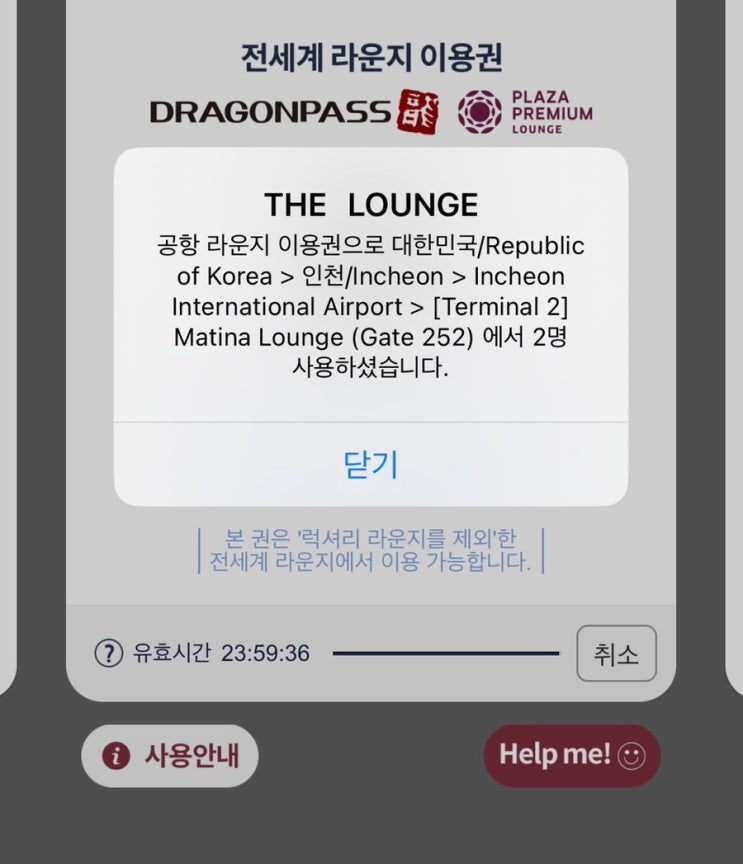743x864 pixels.
Task: Request support with the Help me! button
Action: point(572,755)
